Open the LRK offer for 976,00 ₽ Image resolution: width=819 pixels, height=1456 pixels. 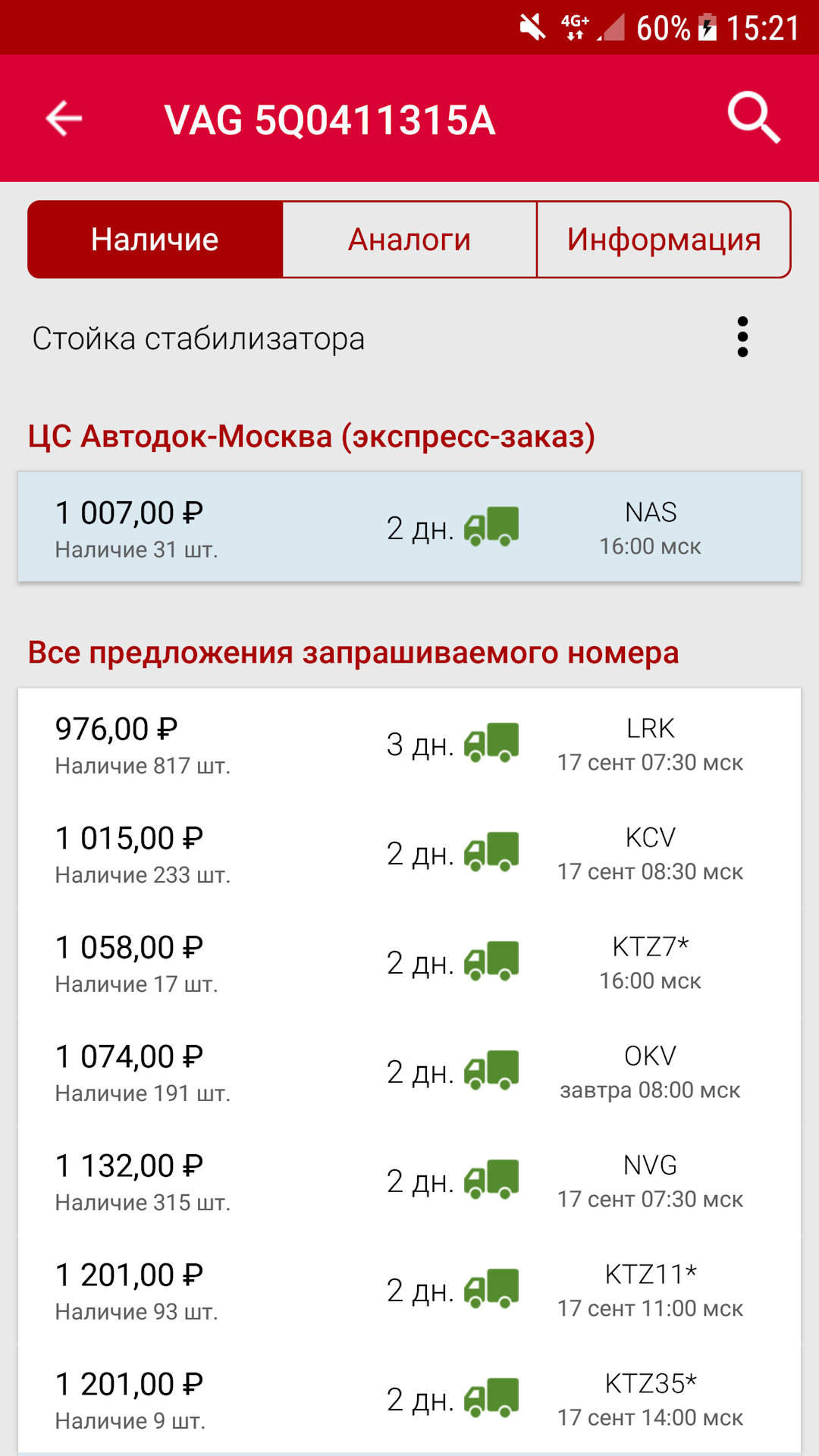(x=409, y=744)
